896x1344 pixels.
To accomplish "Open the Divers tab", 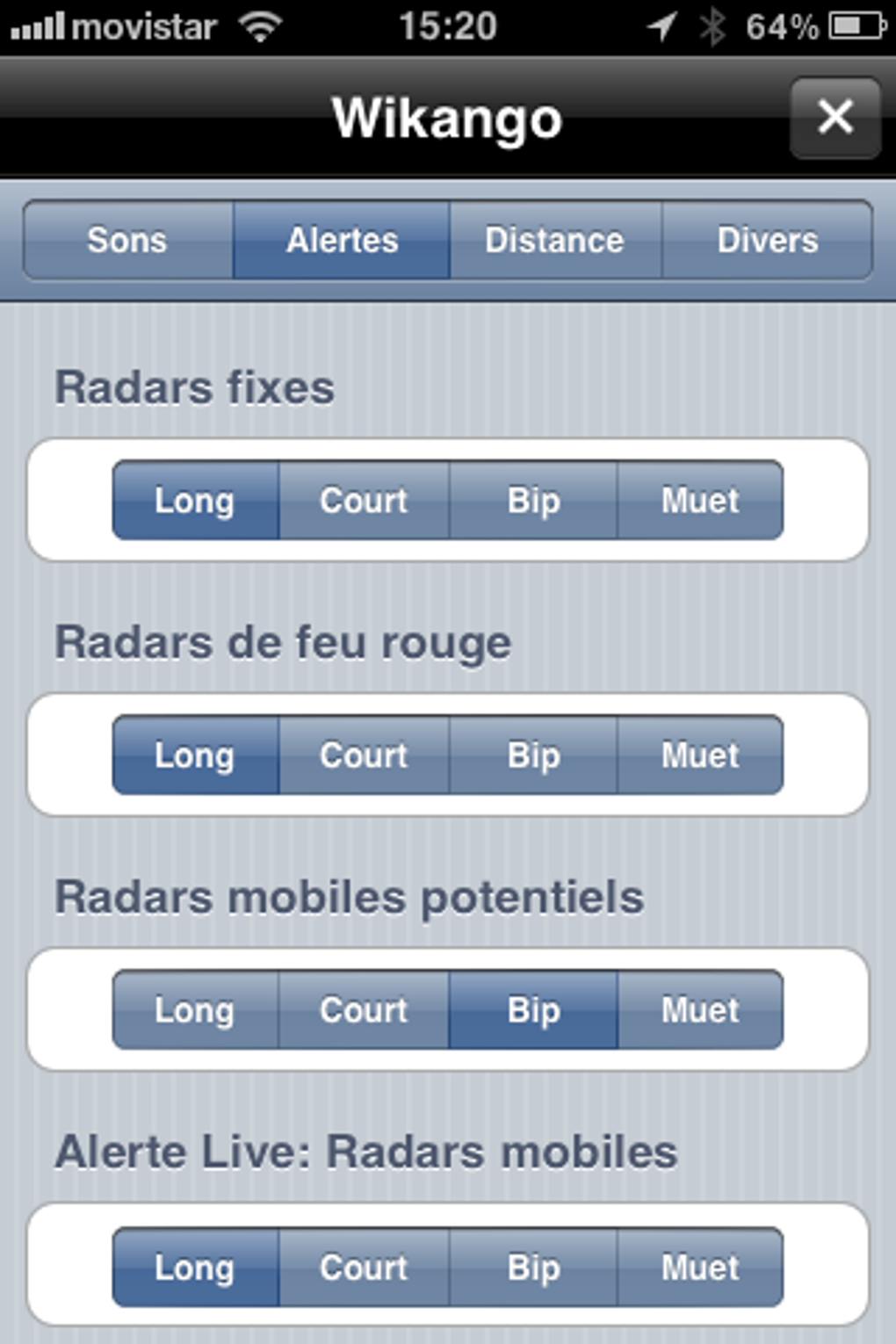I will point(767,240).
